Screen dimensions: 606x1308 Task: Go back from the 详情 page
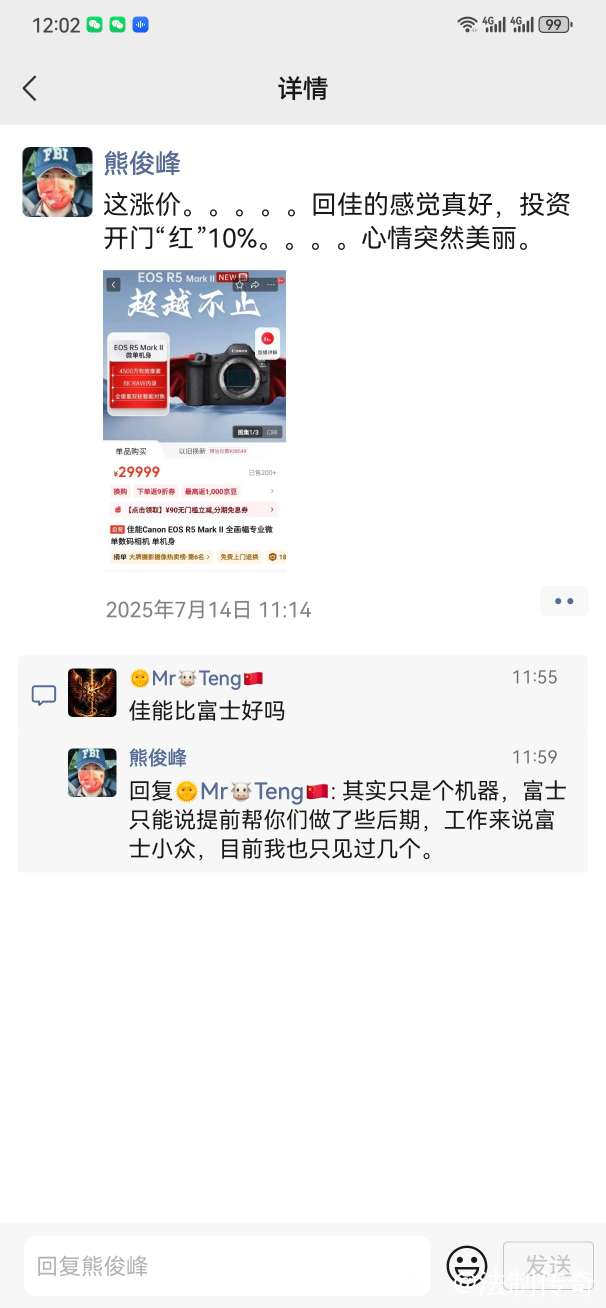(30, 88)
